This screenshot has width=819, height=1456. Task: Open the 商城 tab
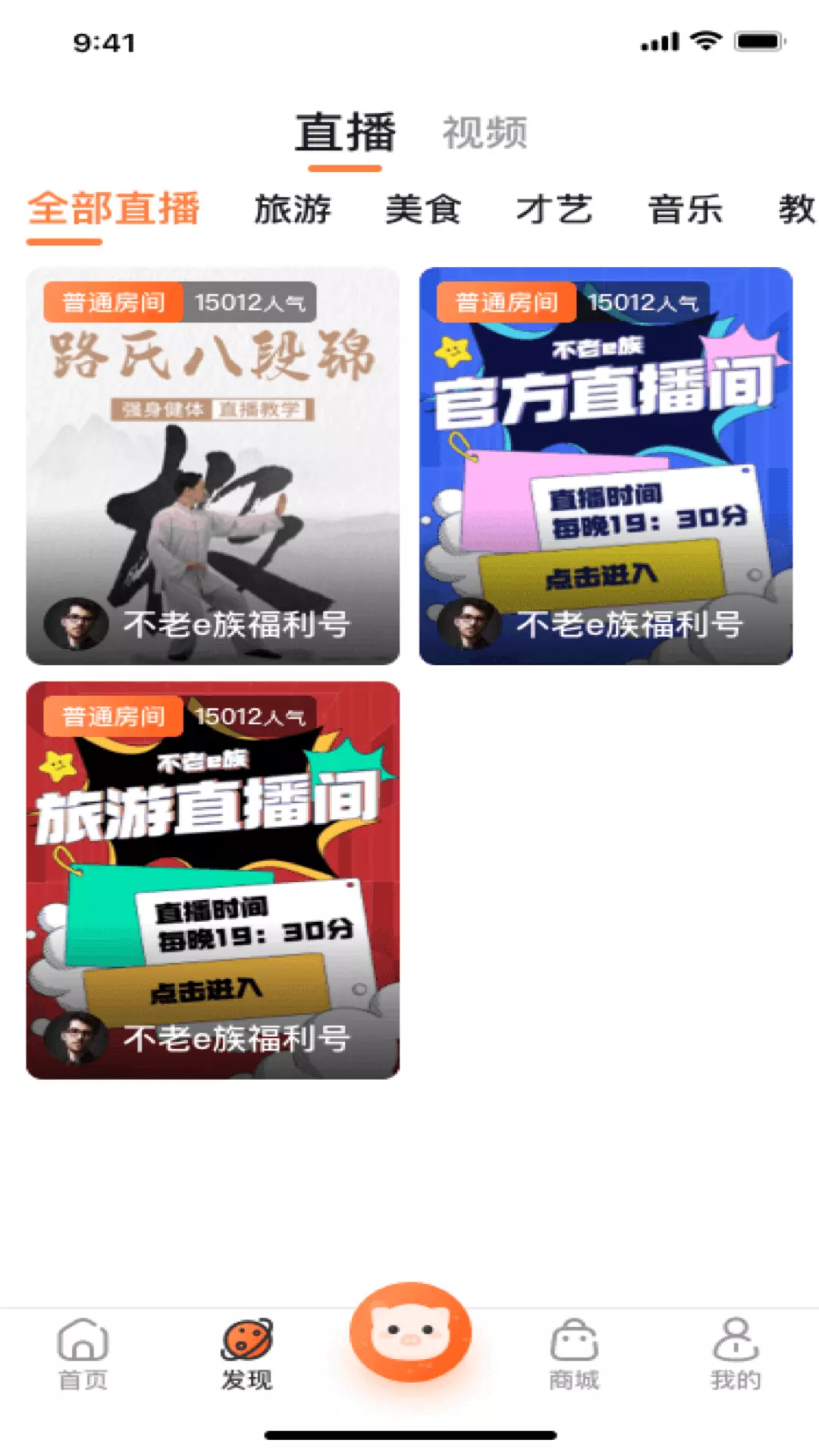coord(574,1354)
